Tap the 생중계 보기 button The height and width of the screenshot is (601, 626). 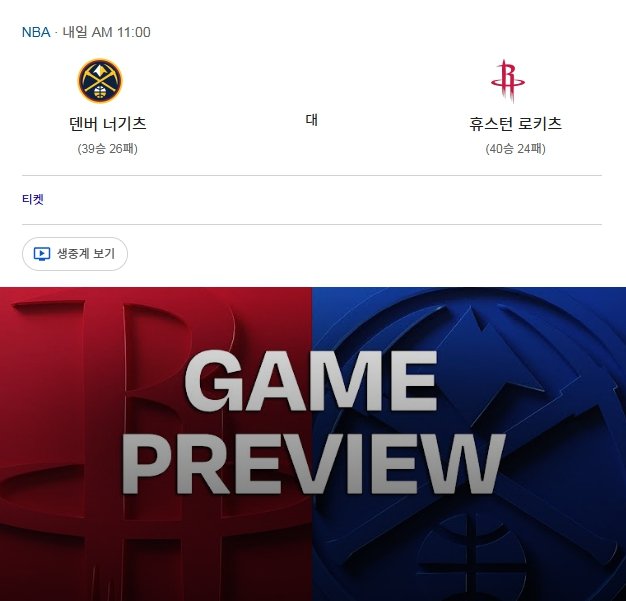(x=75, y=254)
